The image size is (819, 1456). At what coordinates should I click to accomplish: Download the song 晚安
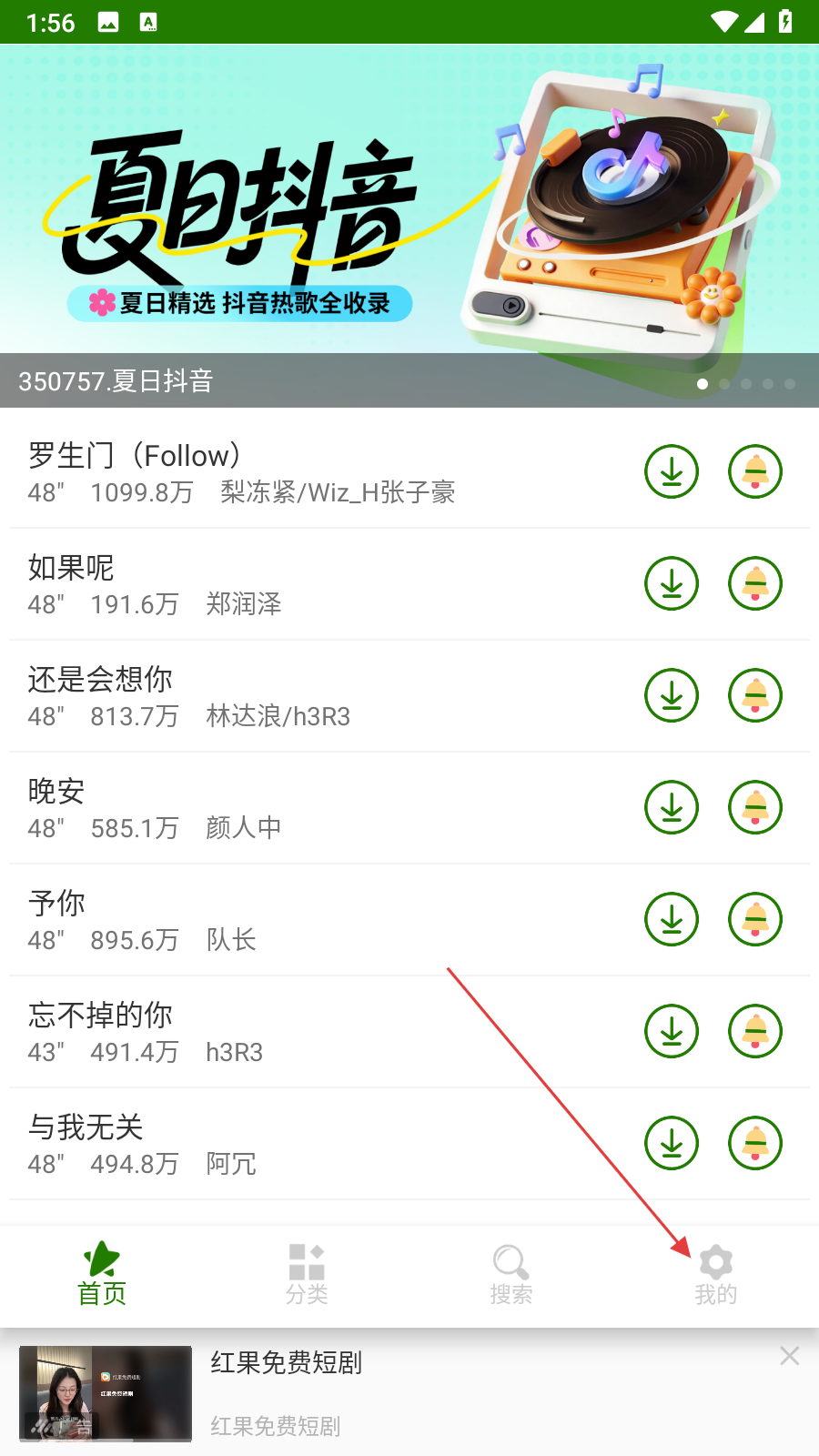click(672, 807)
